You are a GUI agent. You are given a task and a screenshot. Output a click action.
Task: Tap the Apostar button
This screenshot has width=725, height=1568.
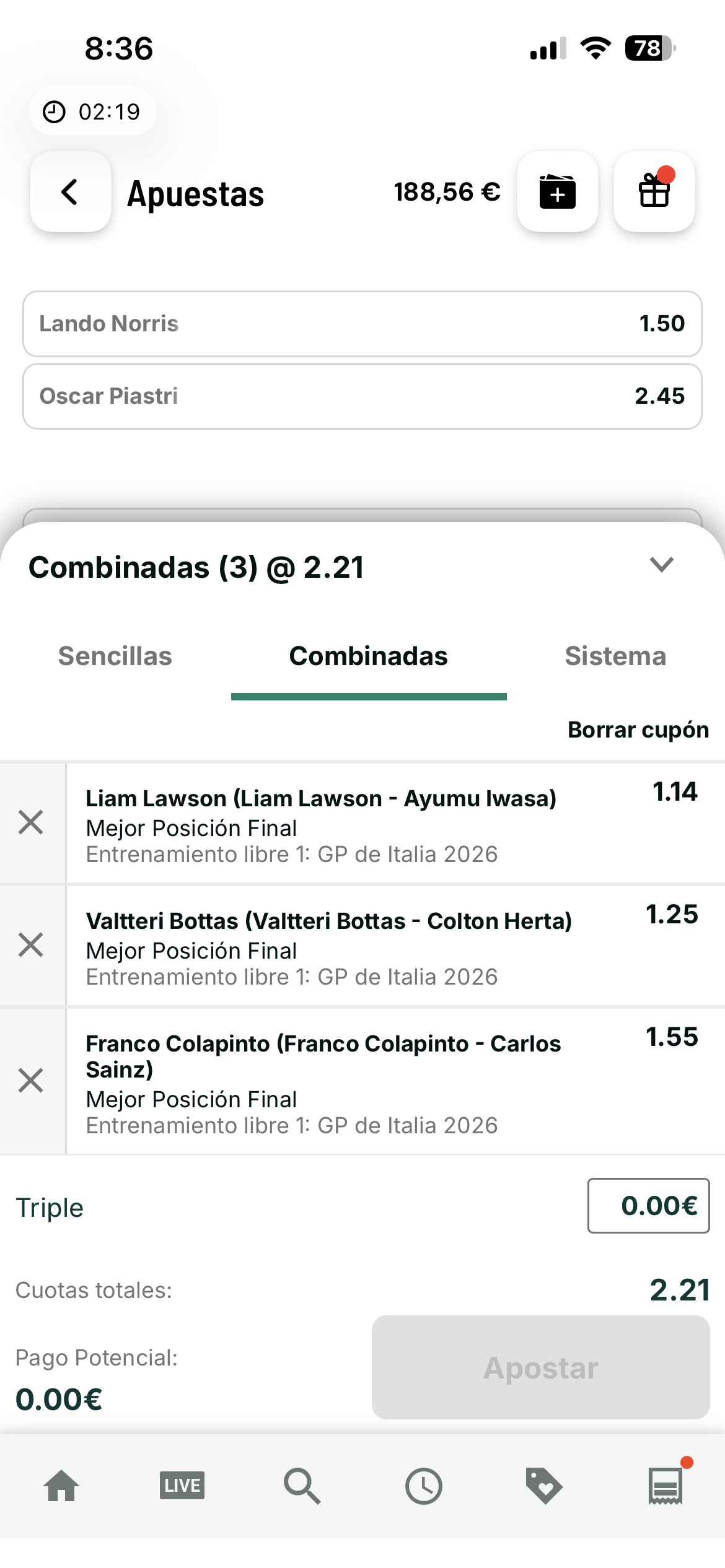(x=541, y=1367)
